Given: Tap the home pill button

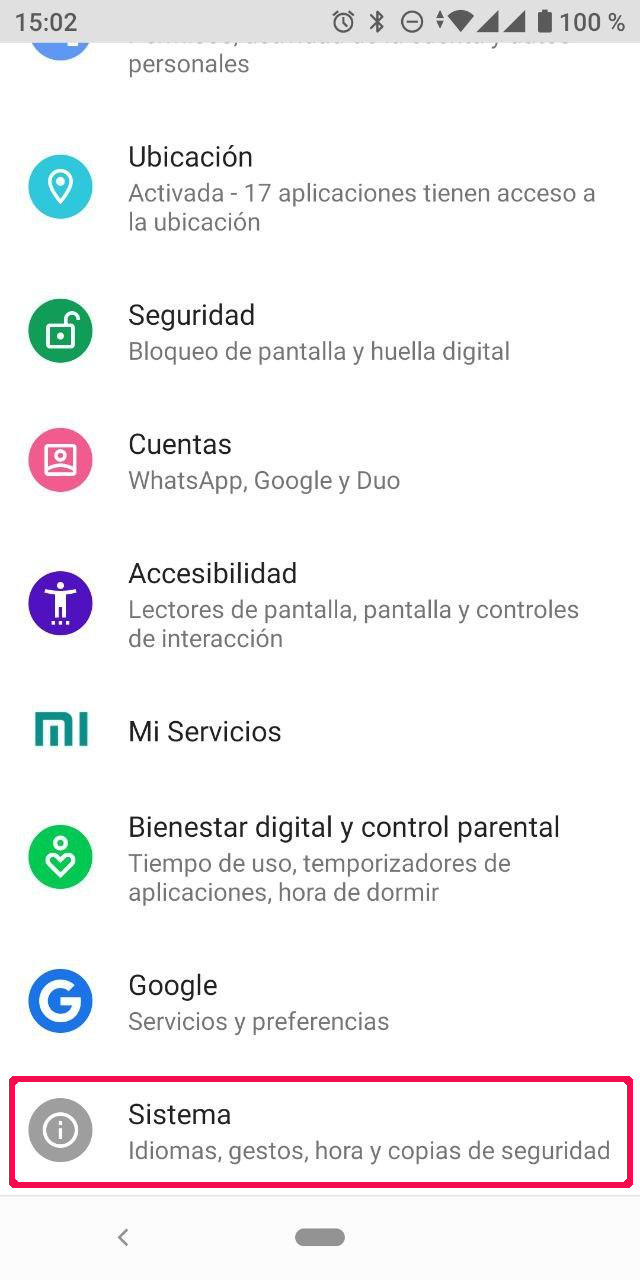Looking at the screenshot, I should coord(320,1238).
